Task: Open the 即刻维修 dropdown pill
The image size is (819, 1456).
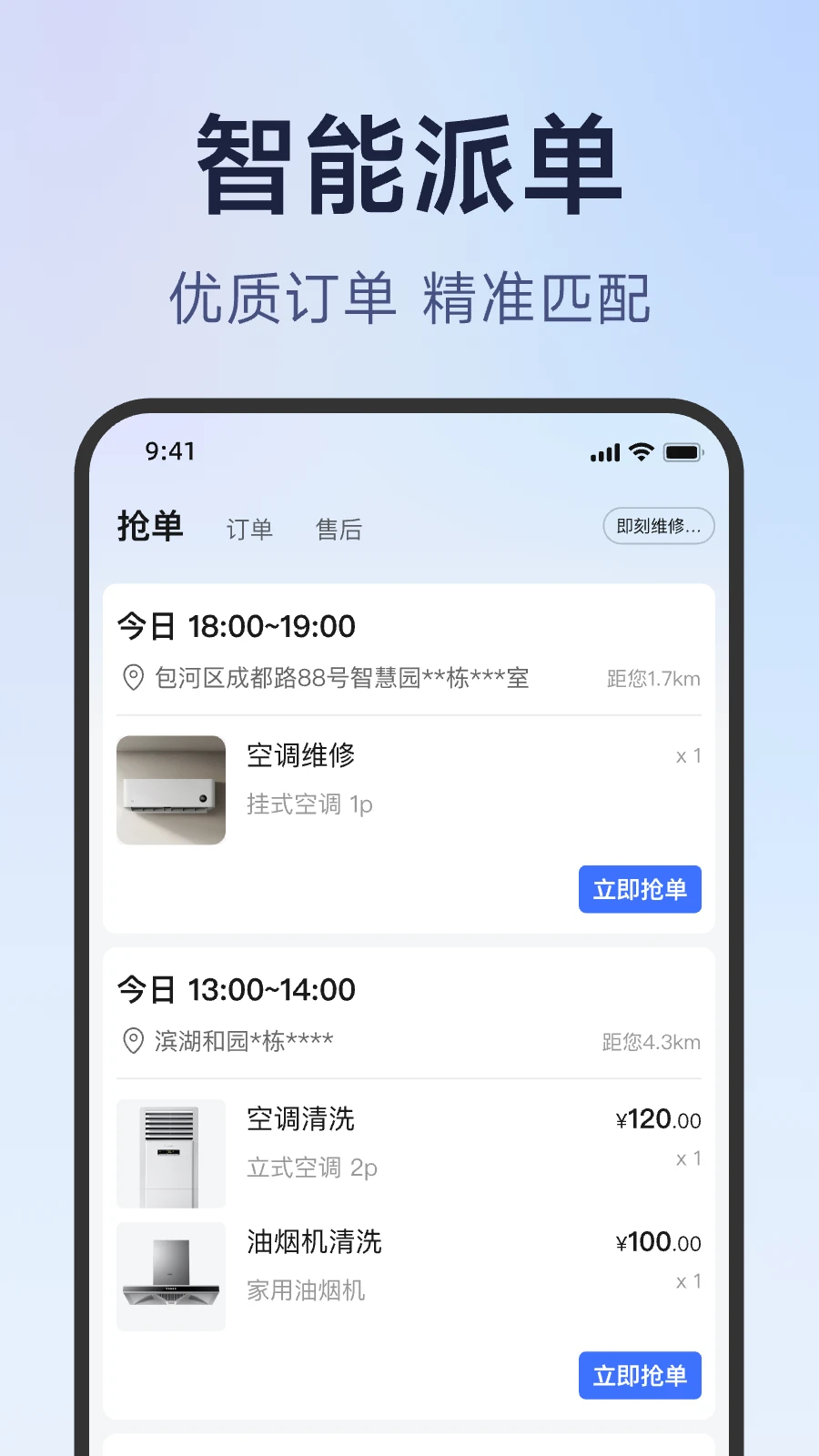Action: click(658, 526)
